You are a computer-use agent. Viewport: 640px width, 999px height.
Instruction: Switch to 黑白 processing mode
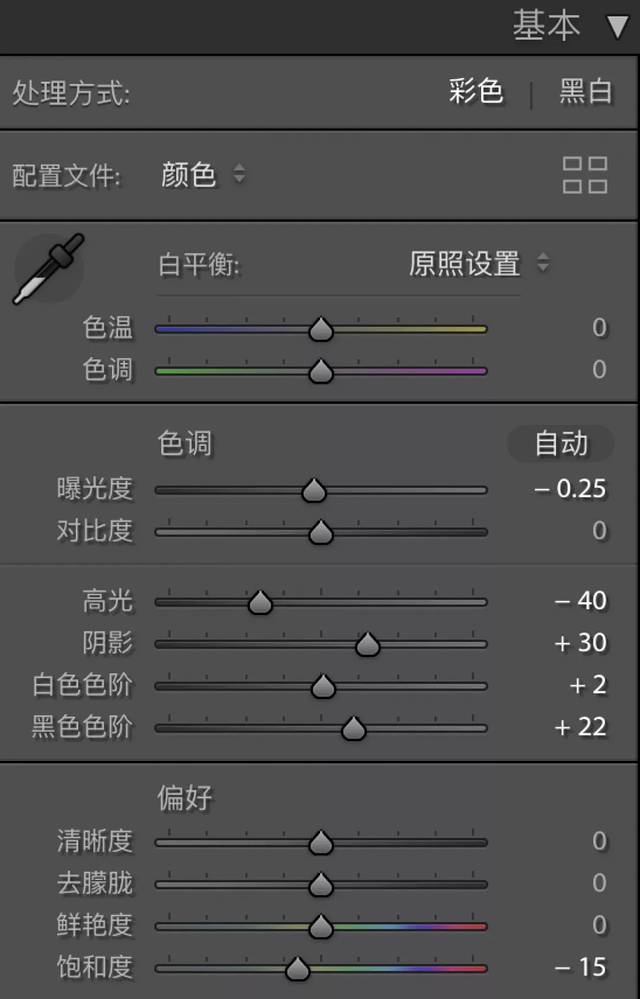coord(585,93)
